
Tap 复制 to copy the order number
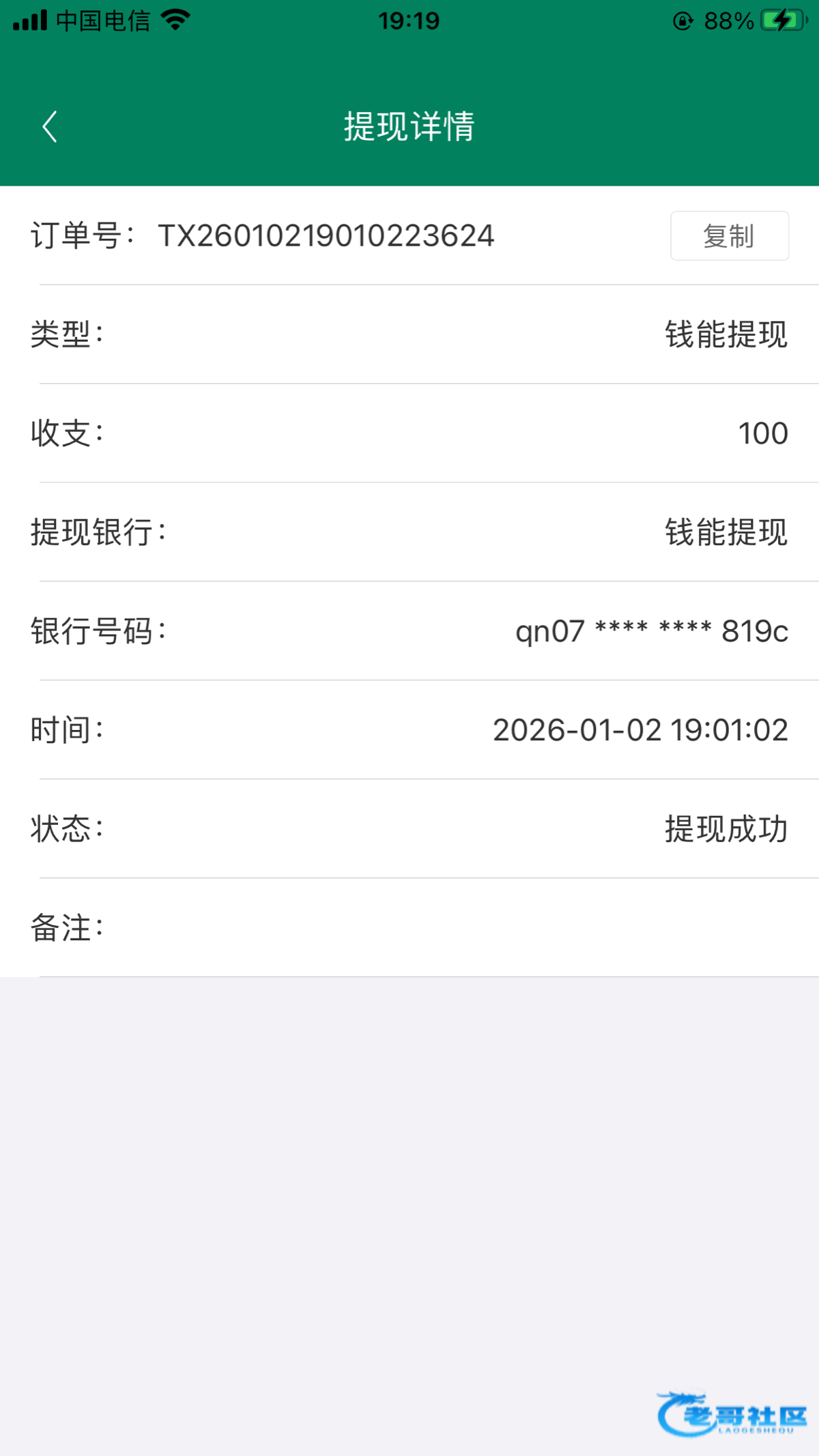pyautogui.click(x=729, y=236)
